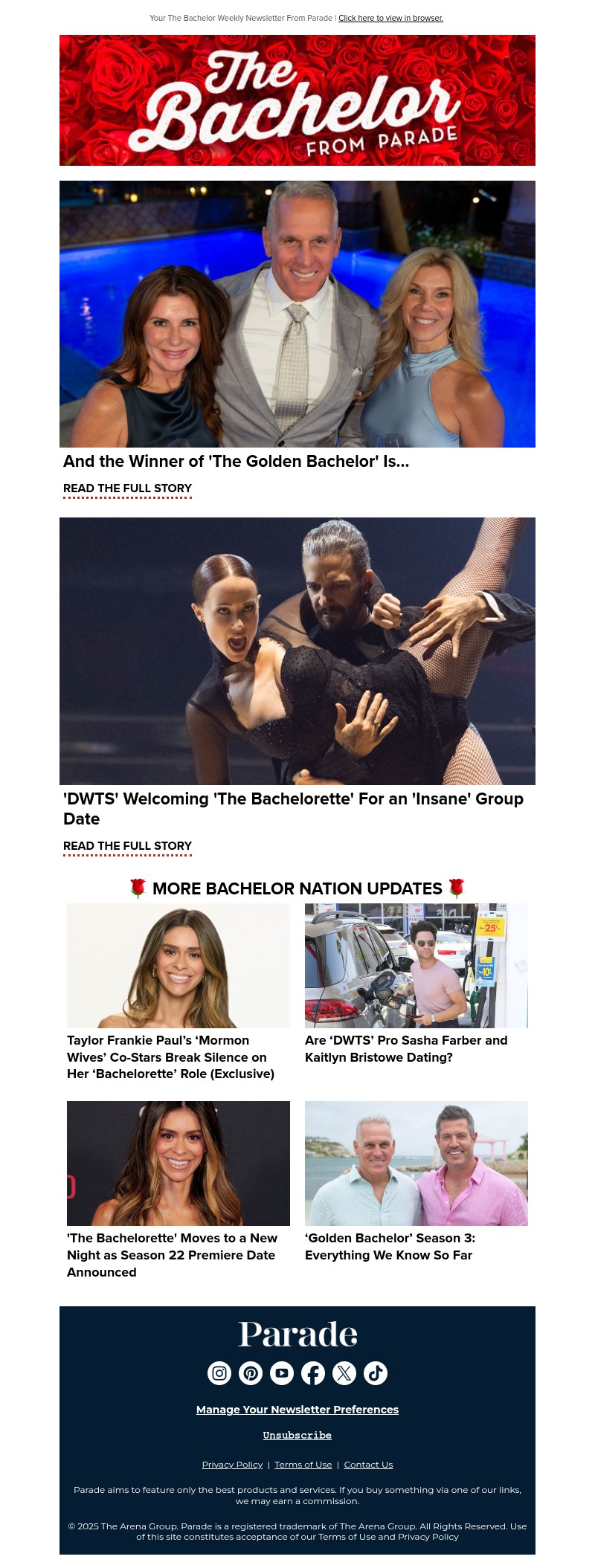Screen dimensions: 595x1568
Task: Open the Bachelorette Season 22 premiere date article
Action: (171, 1255)
